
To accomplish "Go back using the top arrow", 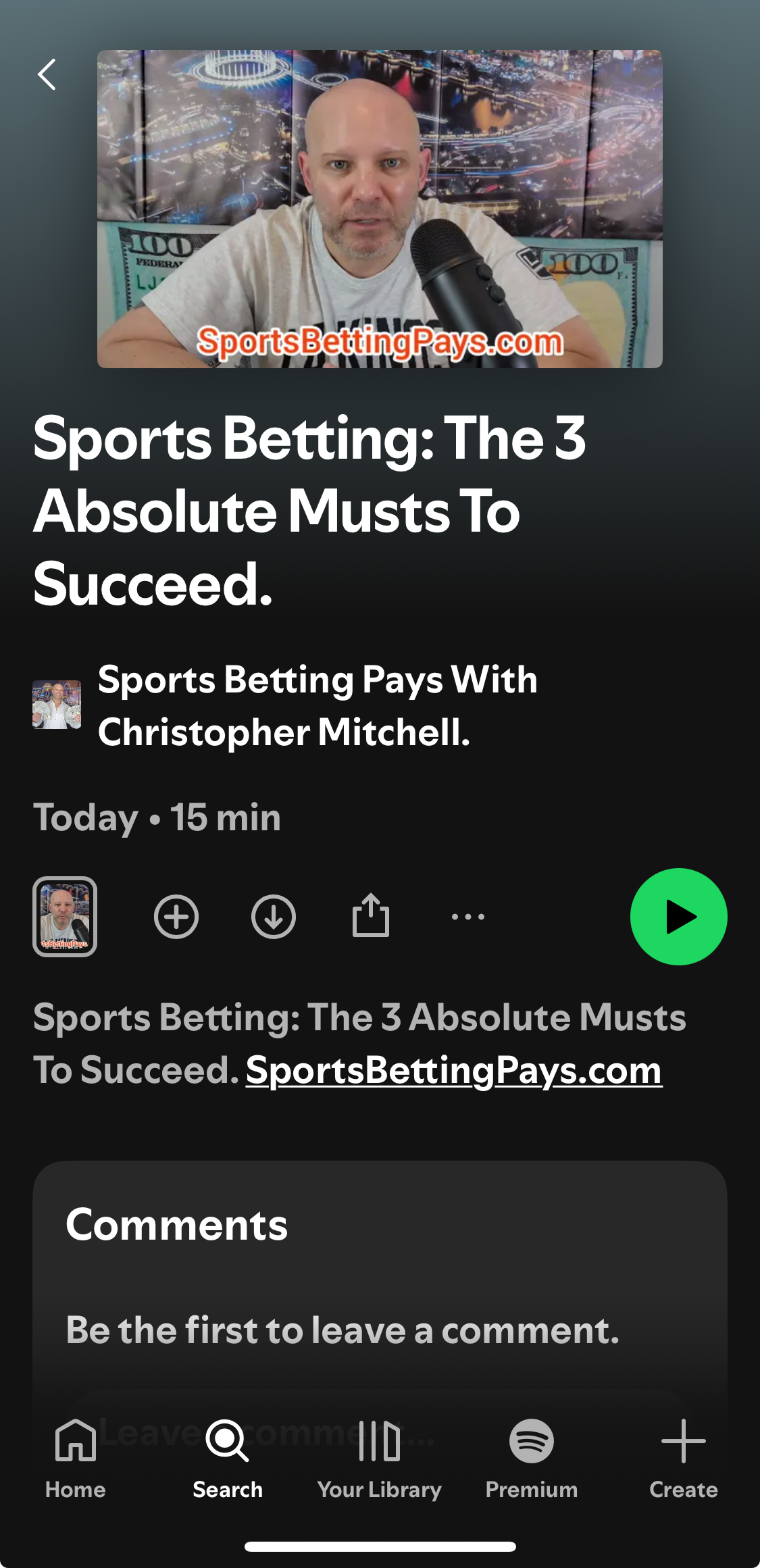I will (47, 74).
